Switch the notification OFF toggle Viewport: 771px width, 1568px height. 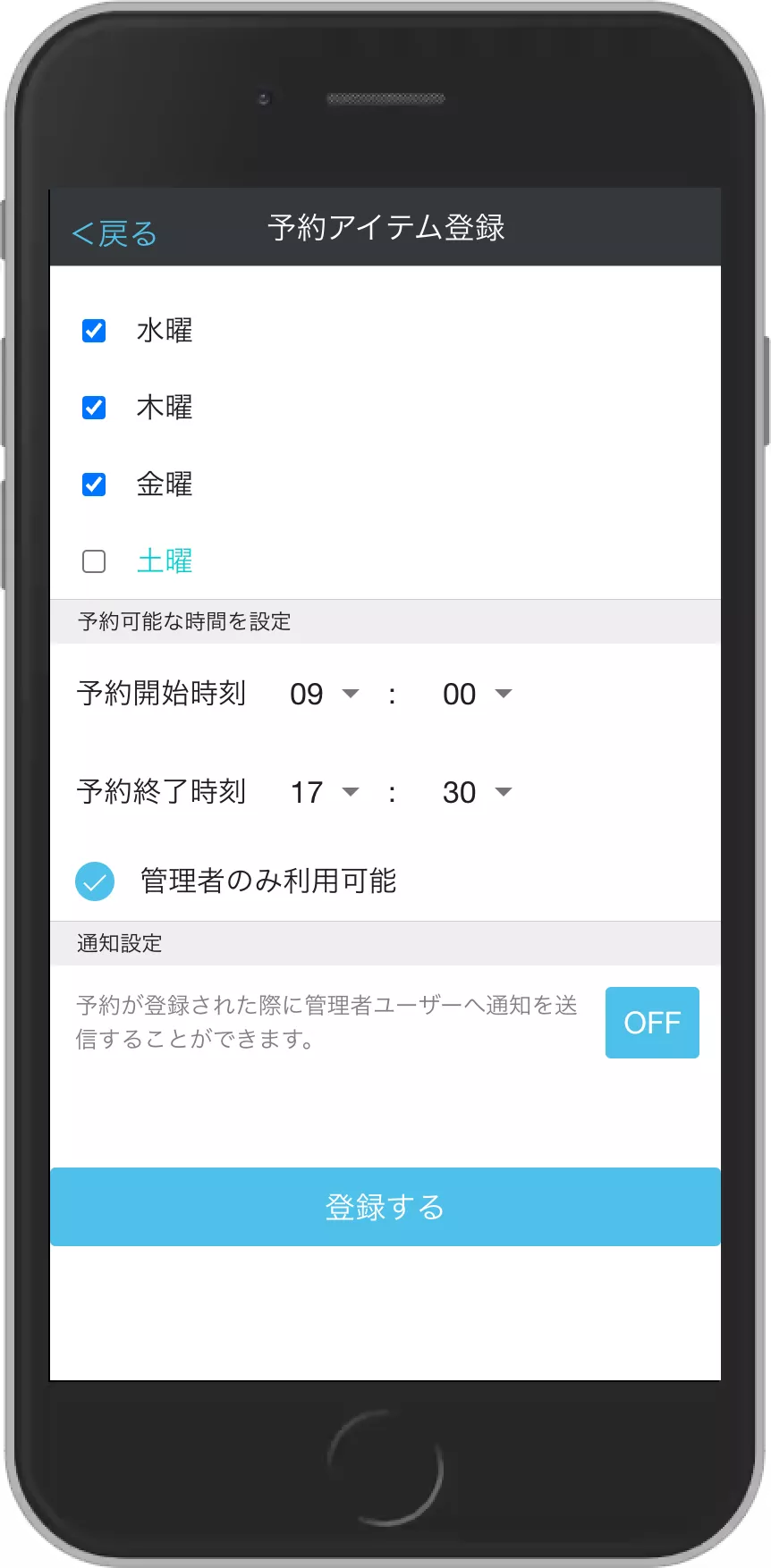coord(652,1023)
